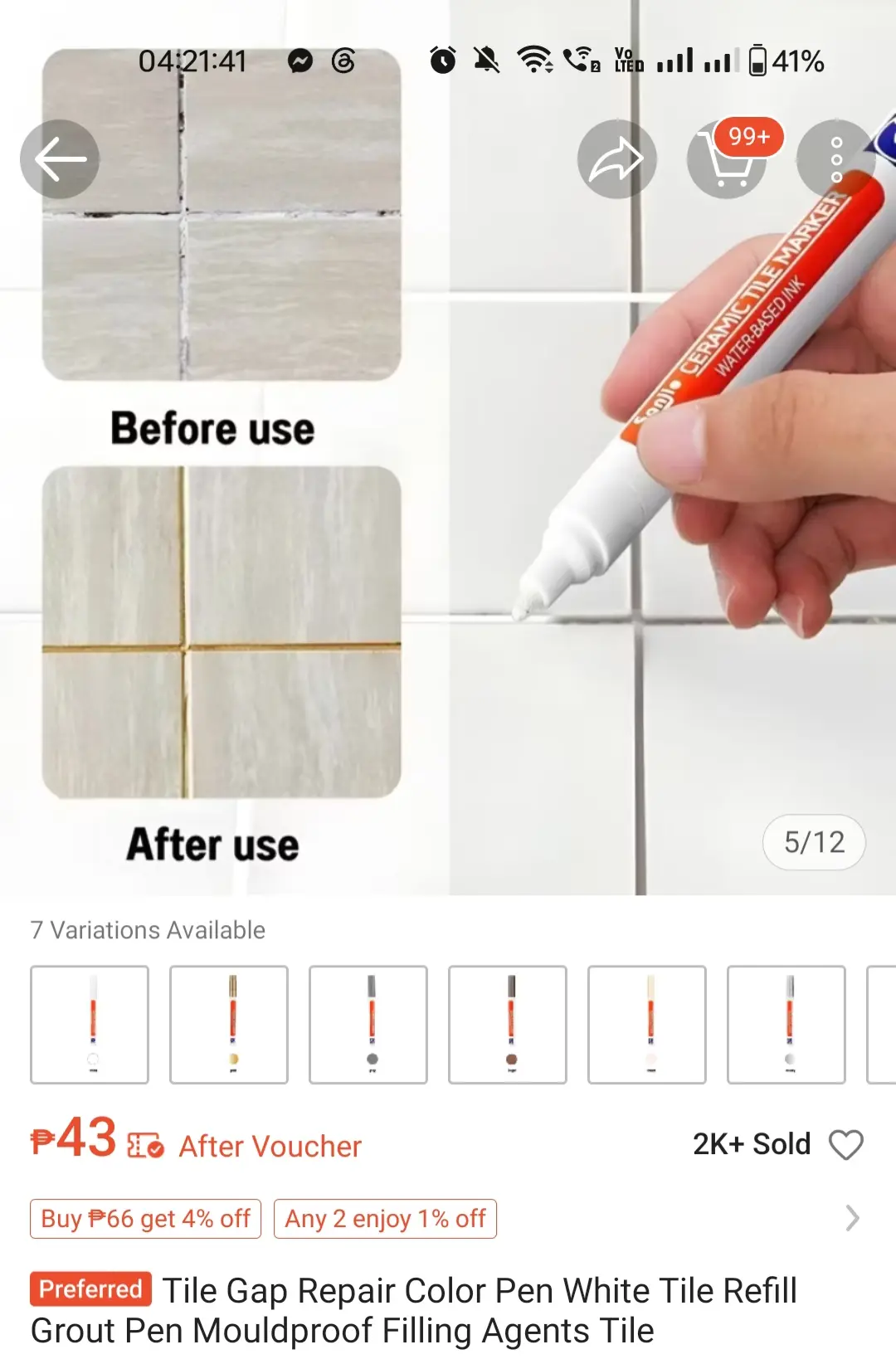The image size is (896, 1364).
Task: Pick the silver pen variation
Action: point(786,1025)
